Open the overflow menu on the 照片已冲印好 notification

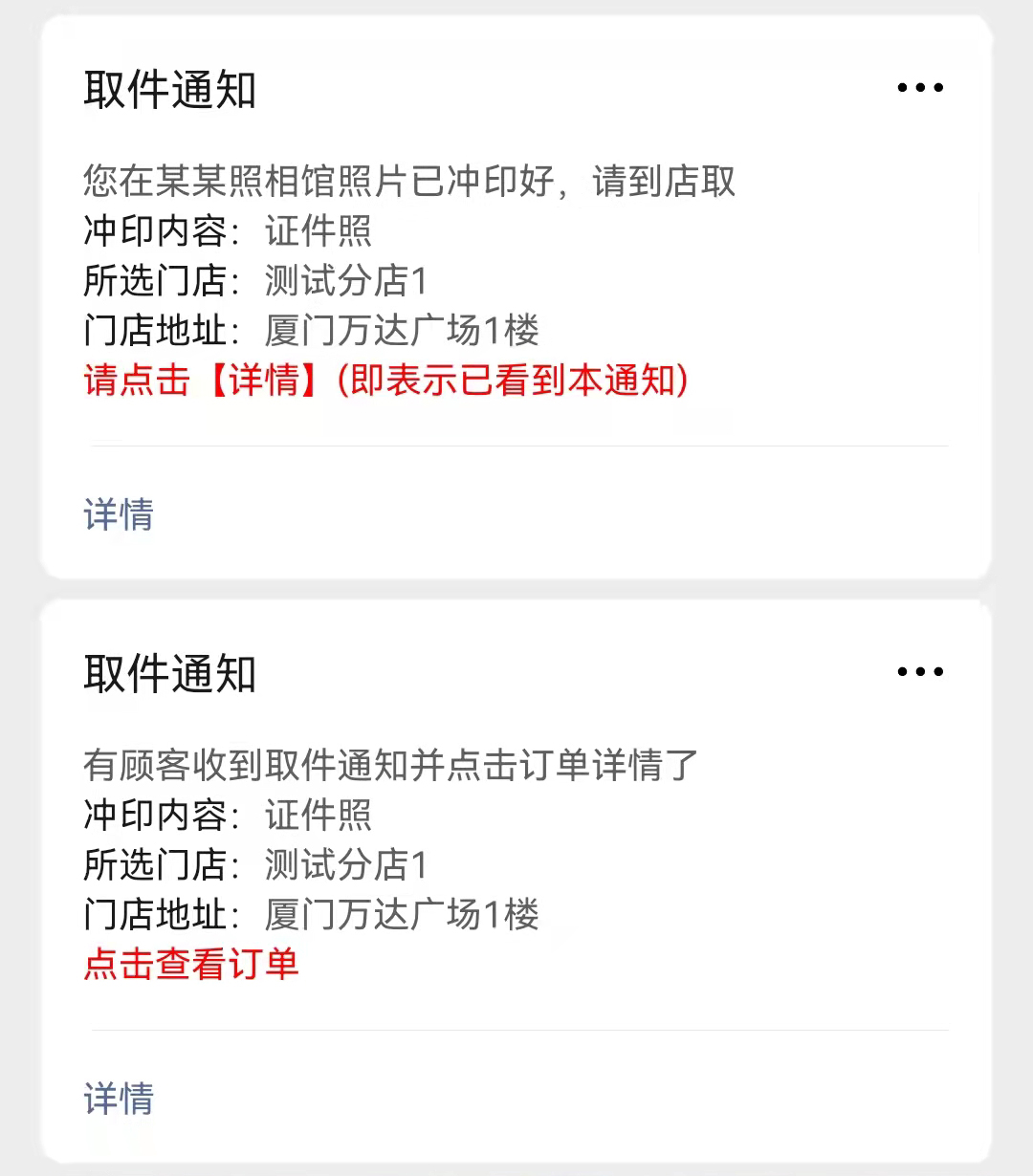tap(920, 88)
